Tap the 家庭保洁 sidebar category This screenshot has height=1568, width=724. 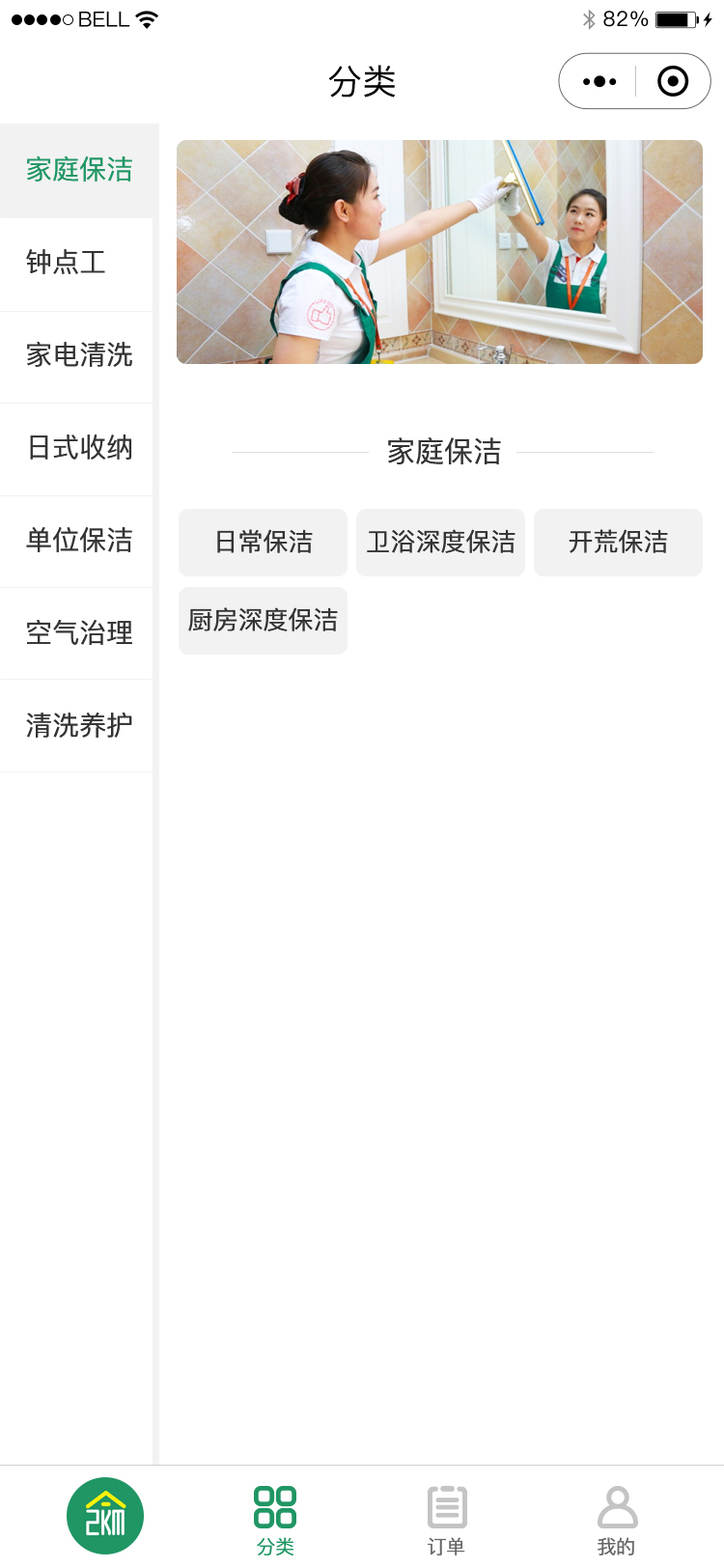(76, 170)
